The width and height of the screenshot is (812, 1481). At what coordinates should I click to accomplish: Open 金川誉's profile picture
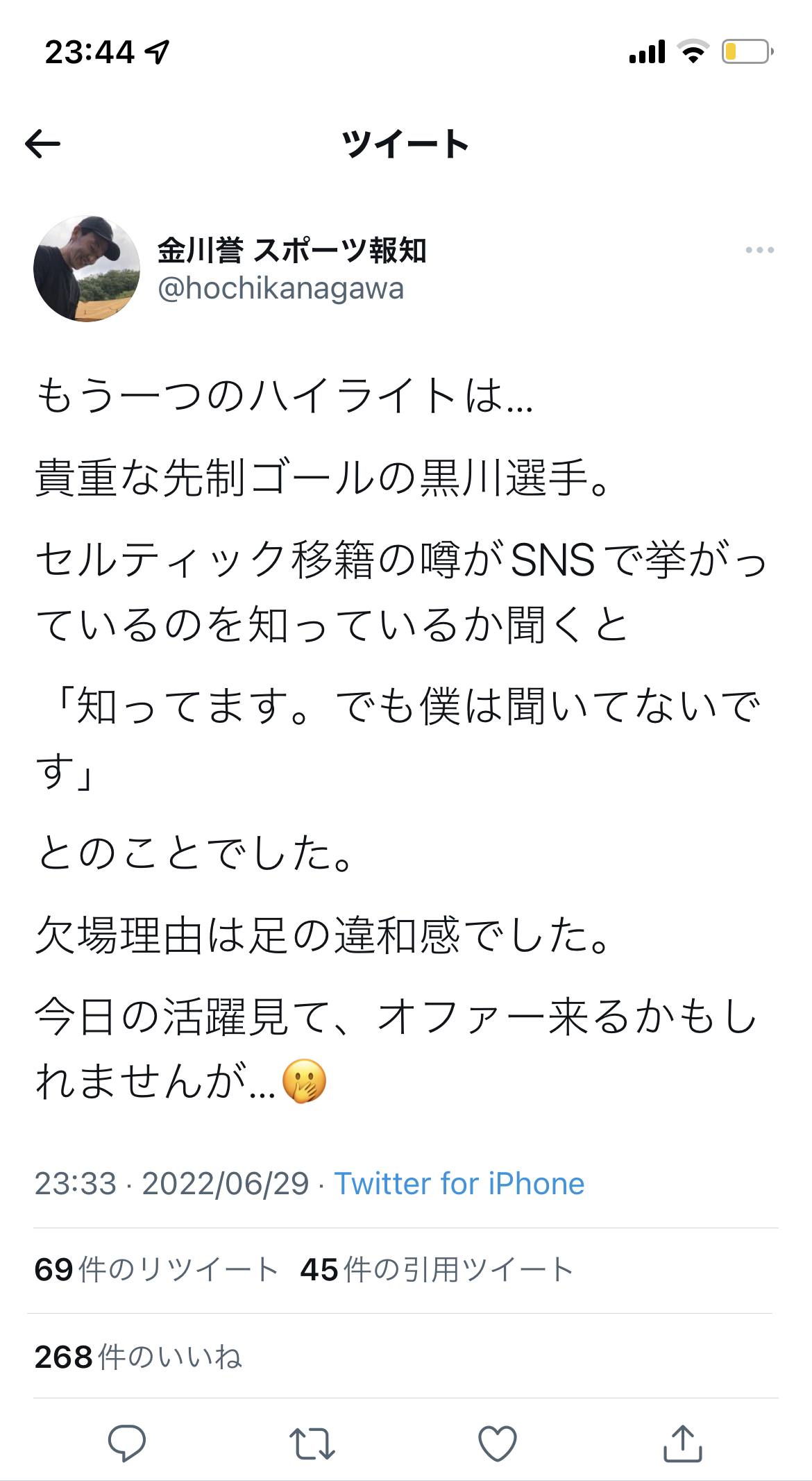click(x=87, y=269)
